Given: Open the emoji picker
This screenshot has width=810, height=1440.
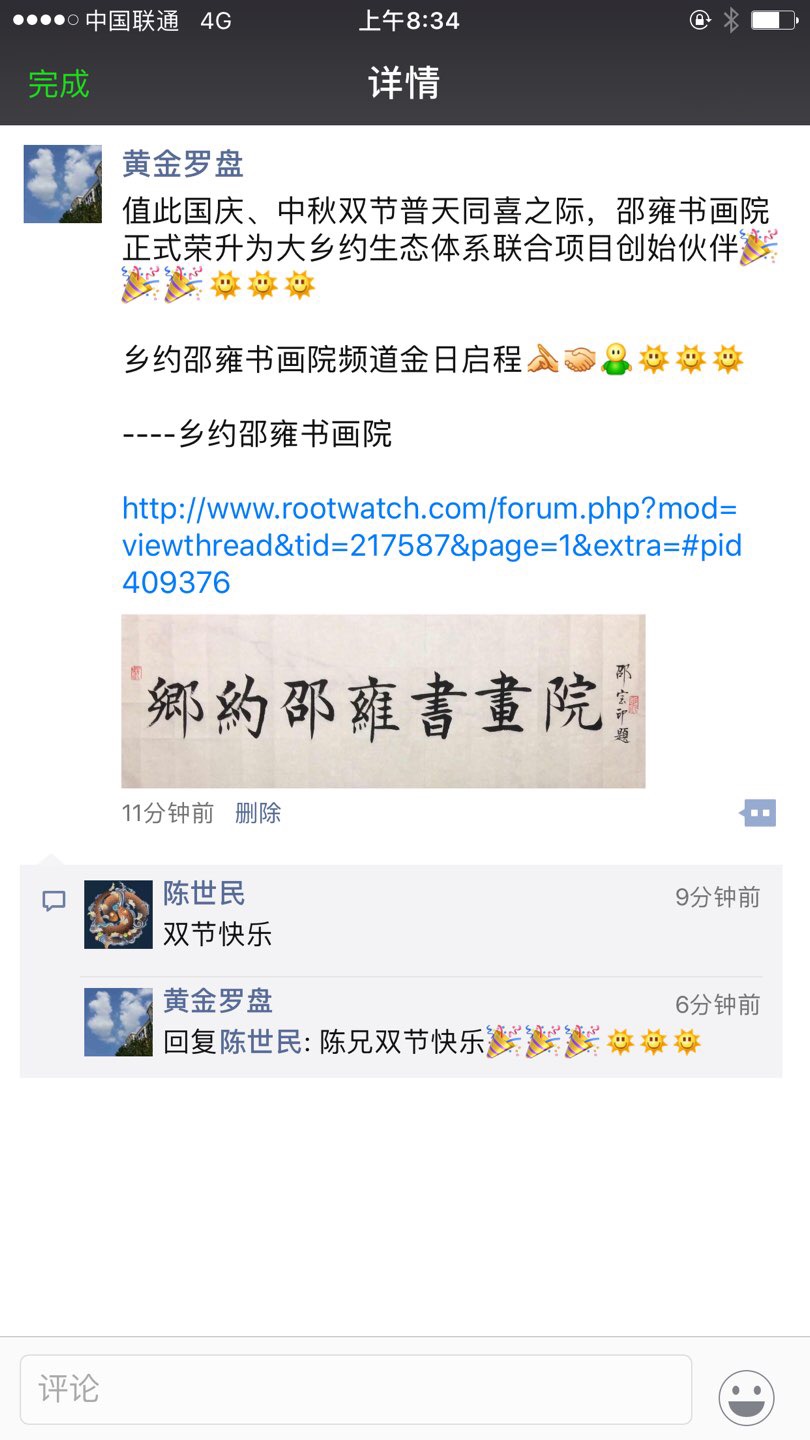Looking at the screenshot, I should pyautogui.click(x=746, y=1396).
